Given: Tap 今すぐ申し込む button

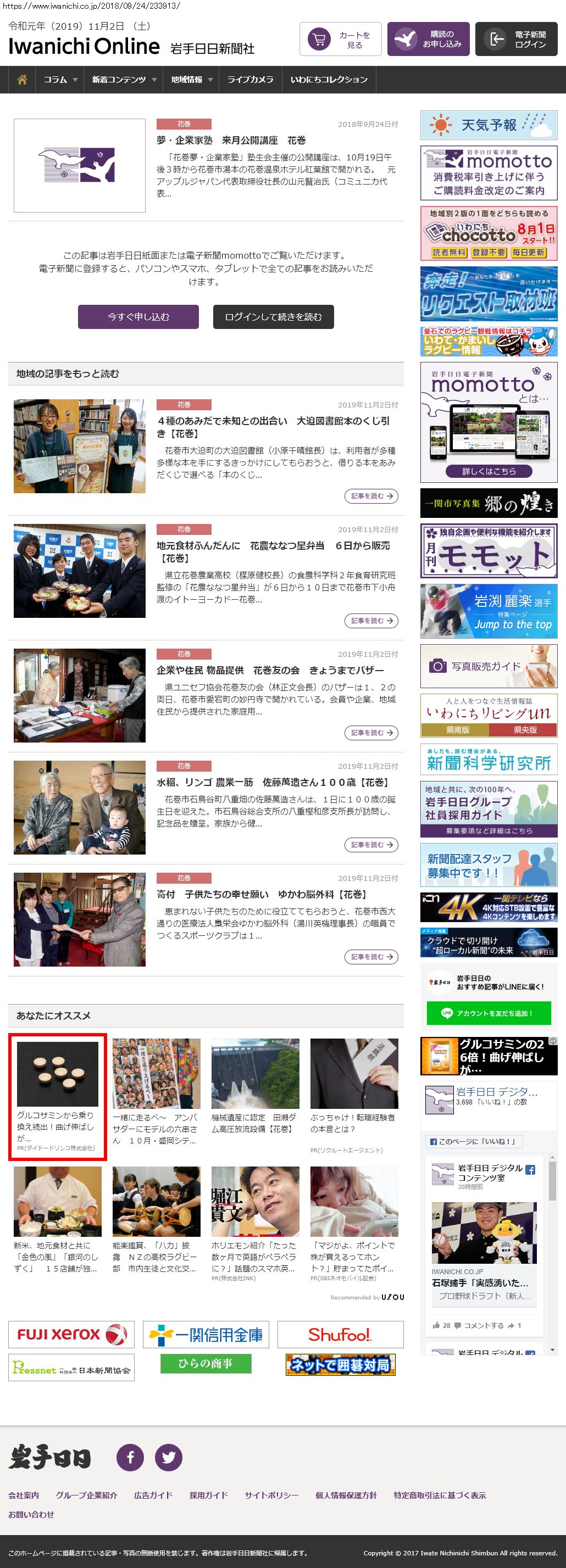Looking at the screenshot, I should coord(138,317).
